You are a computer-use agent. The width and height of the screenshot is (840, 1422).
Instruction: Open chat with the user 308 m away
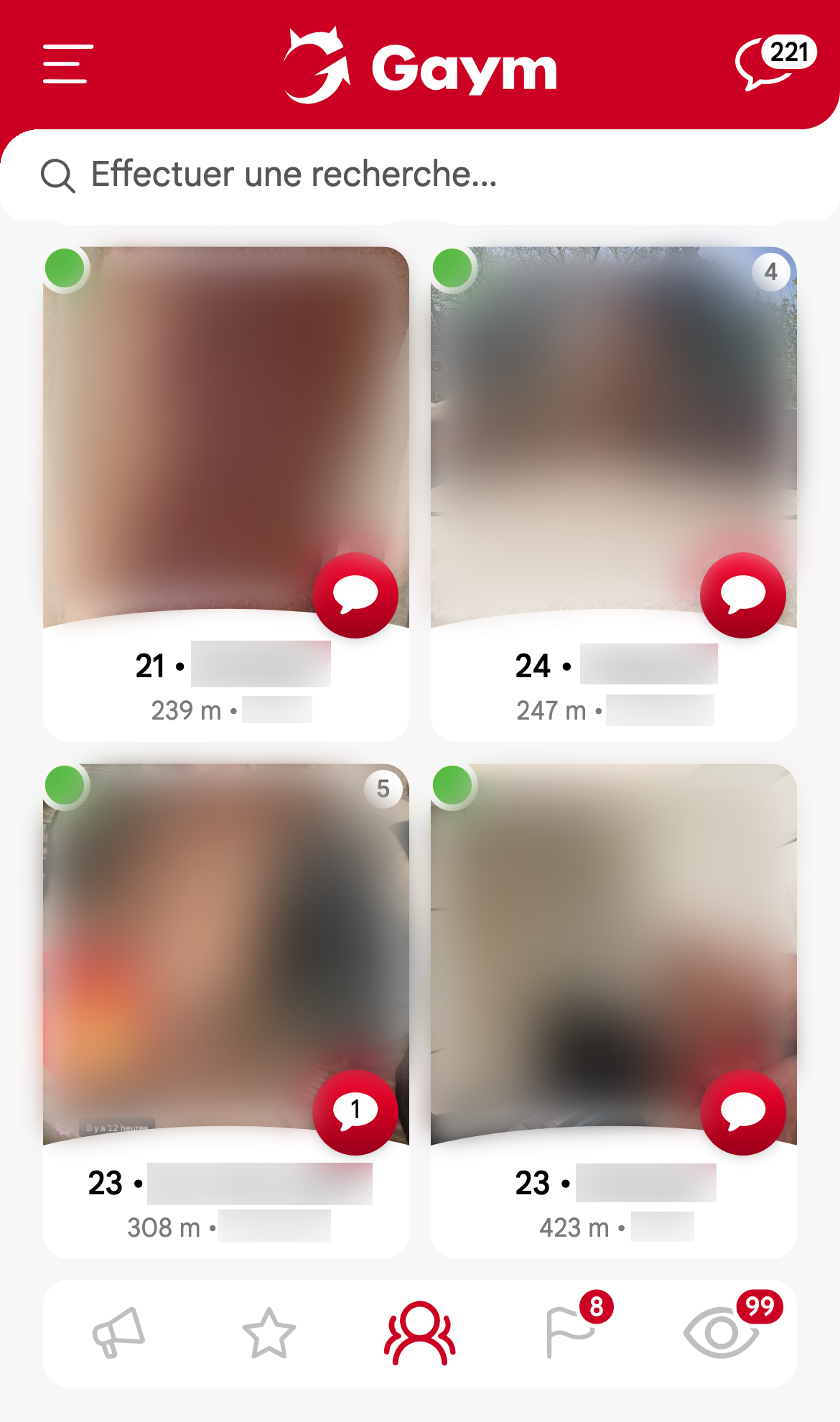pos(355,1112)
